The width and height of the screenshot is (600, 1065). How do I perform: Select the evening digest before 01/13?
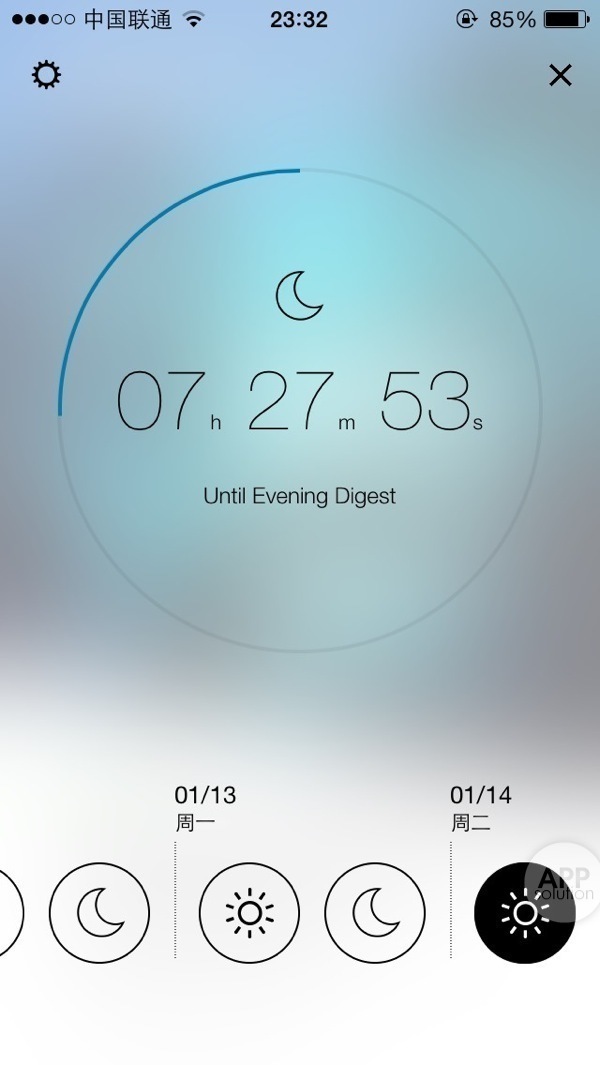[99, 912]
